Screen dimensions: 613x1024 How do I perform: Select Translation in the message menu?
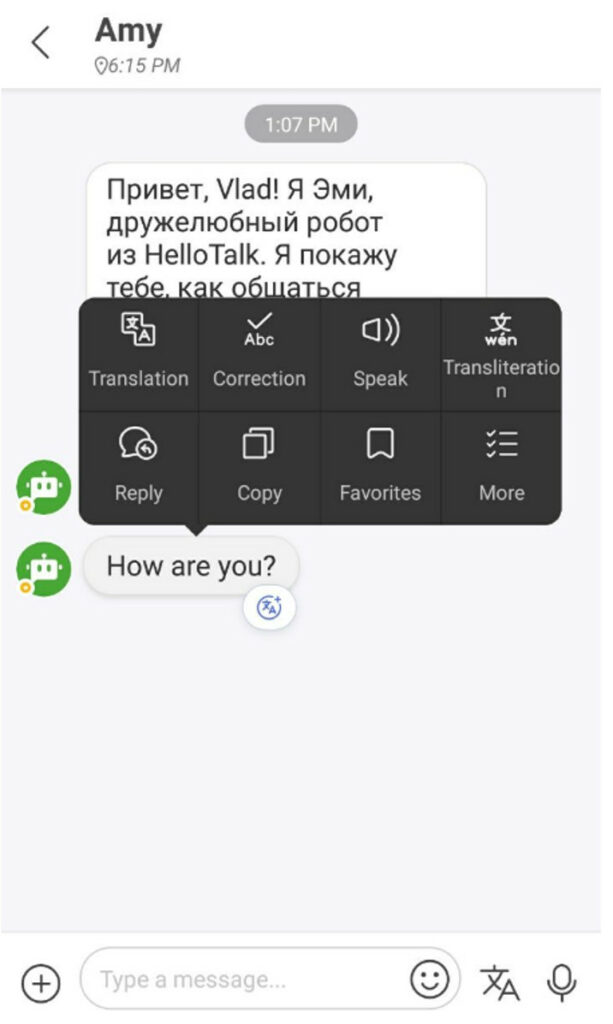pos(138,354)
